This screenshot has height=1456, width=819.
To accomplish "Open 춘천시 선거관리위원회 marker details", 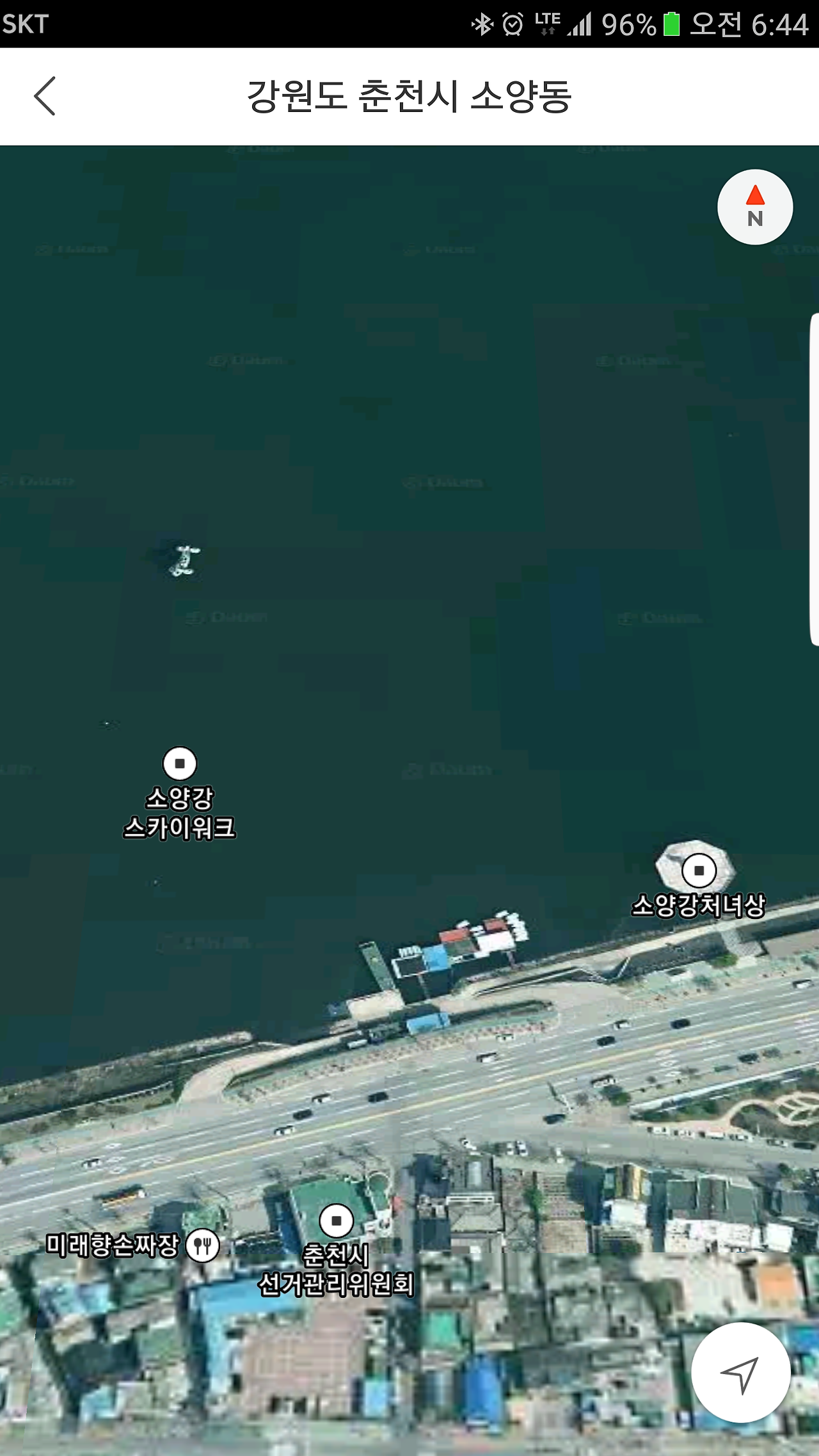I will (337, 1220).
